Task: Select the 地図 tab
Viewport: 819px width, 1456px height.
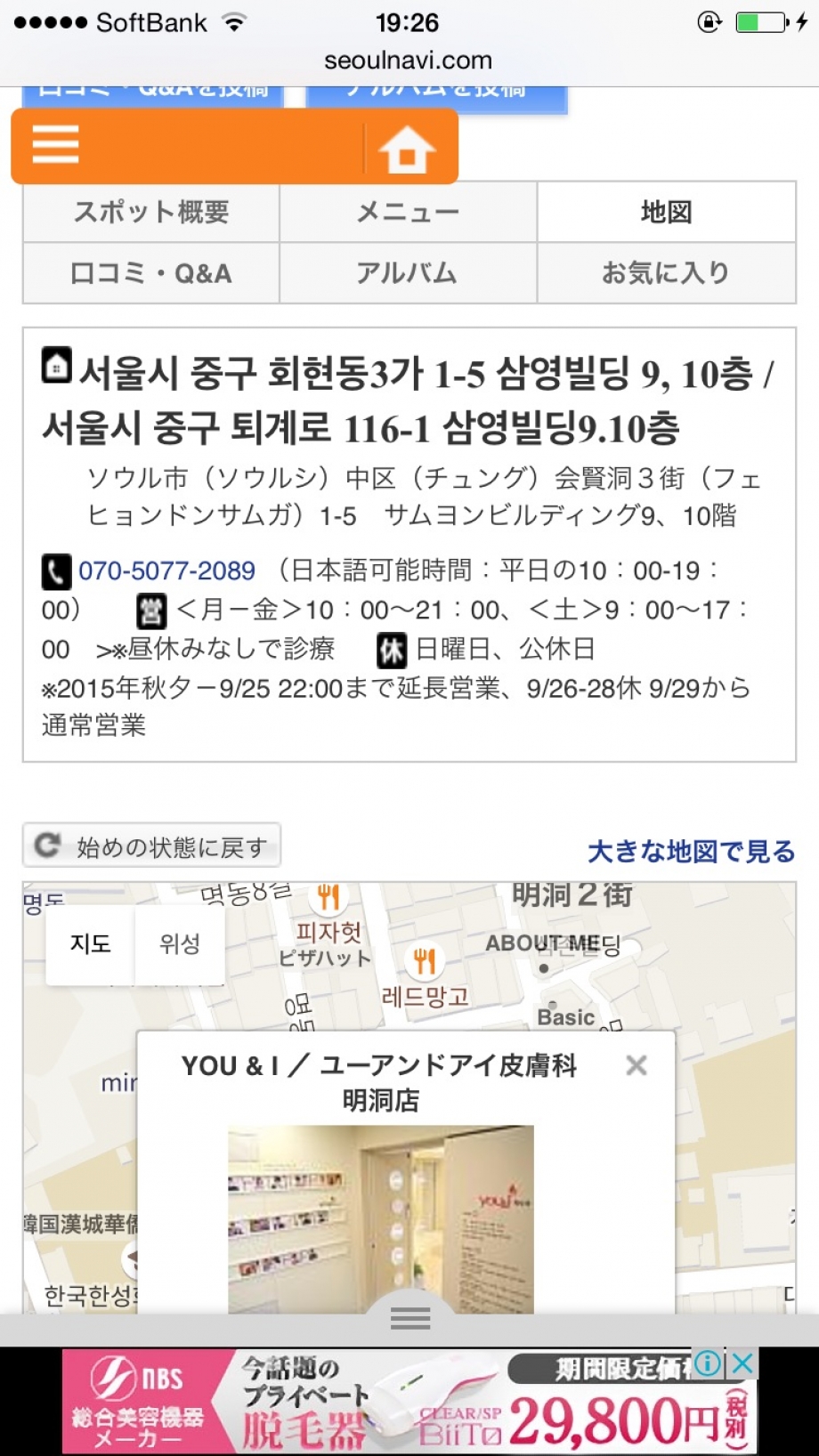Action: tap(666, 212)
